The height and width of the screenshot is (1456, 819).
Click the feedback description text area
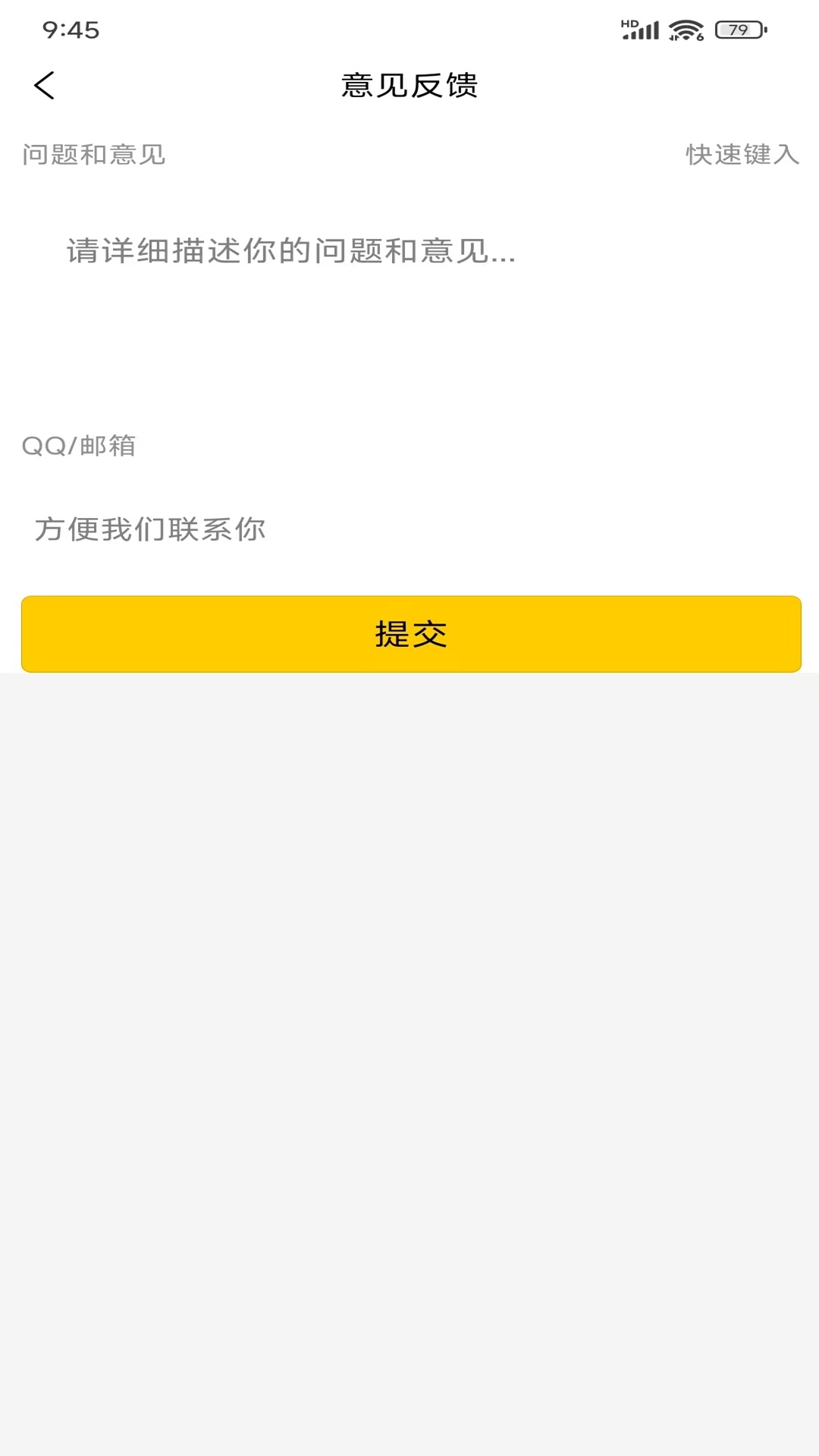409,303
